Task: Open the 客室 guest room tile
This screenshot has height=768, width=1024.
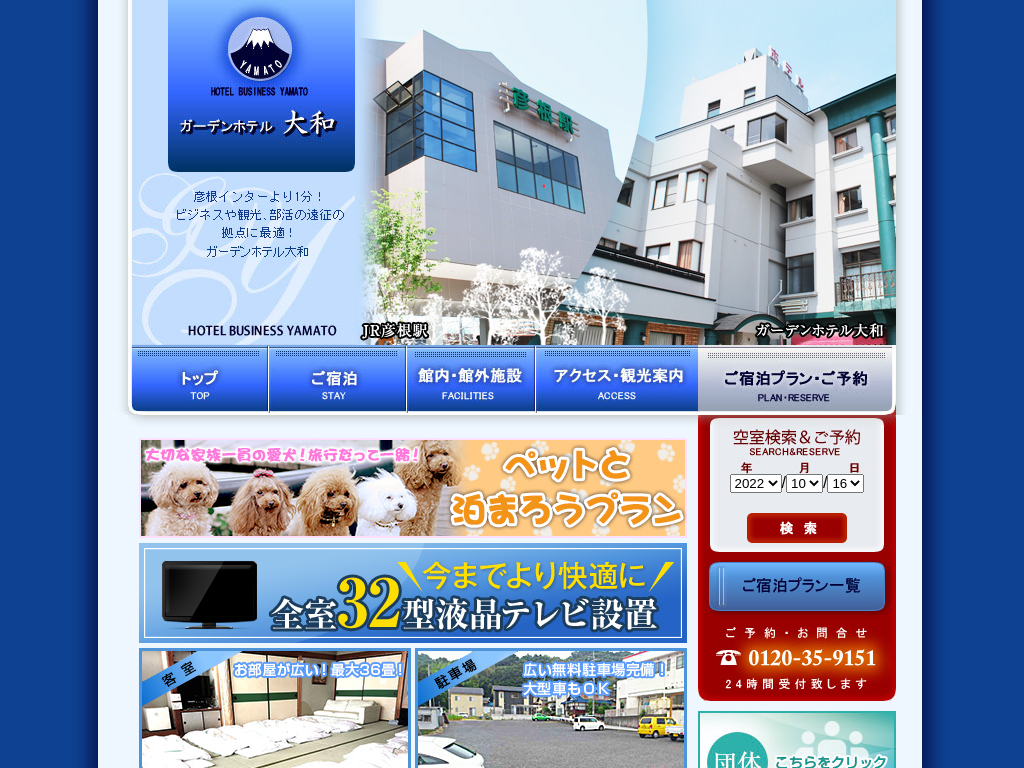Action: 275,709
